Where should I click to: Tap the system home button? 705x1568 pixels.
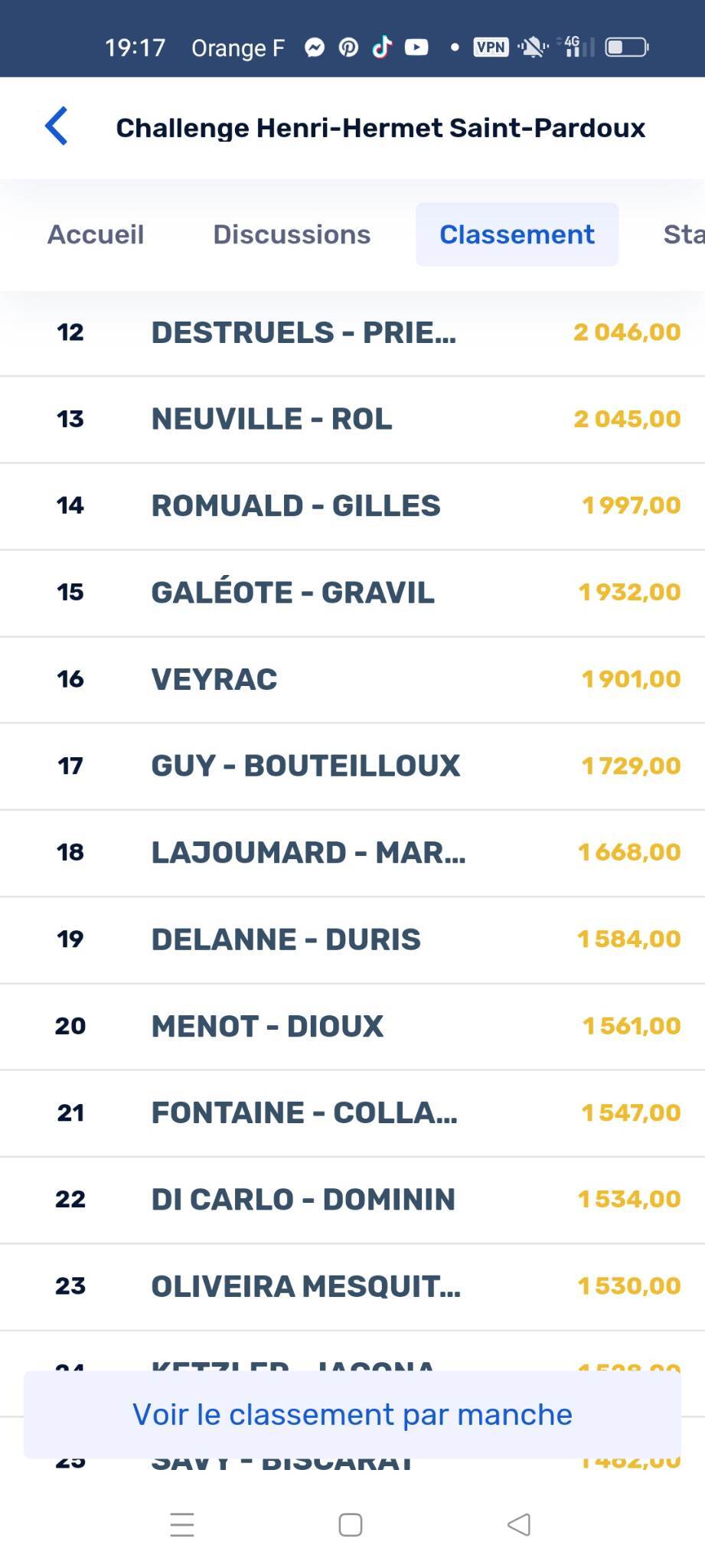click(x=351, y=1524)
